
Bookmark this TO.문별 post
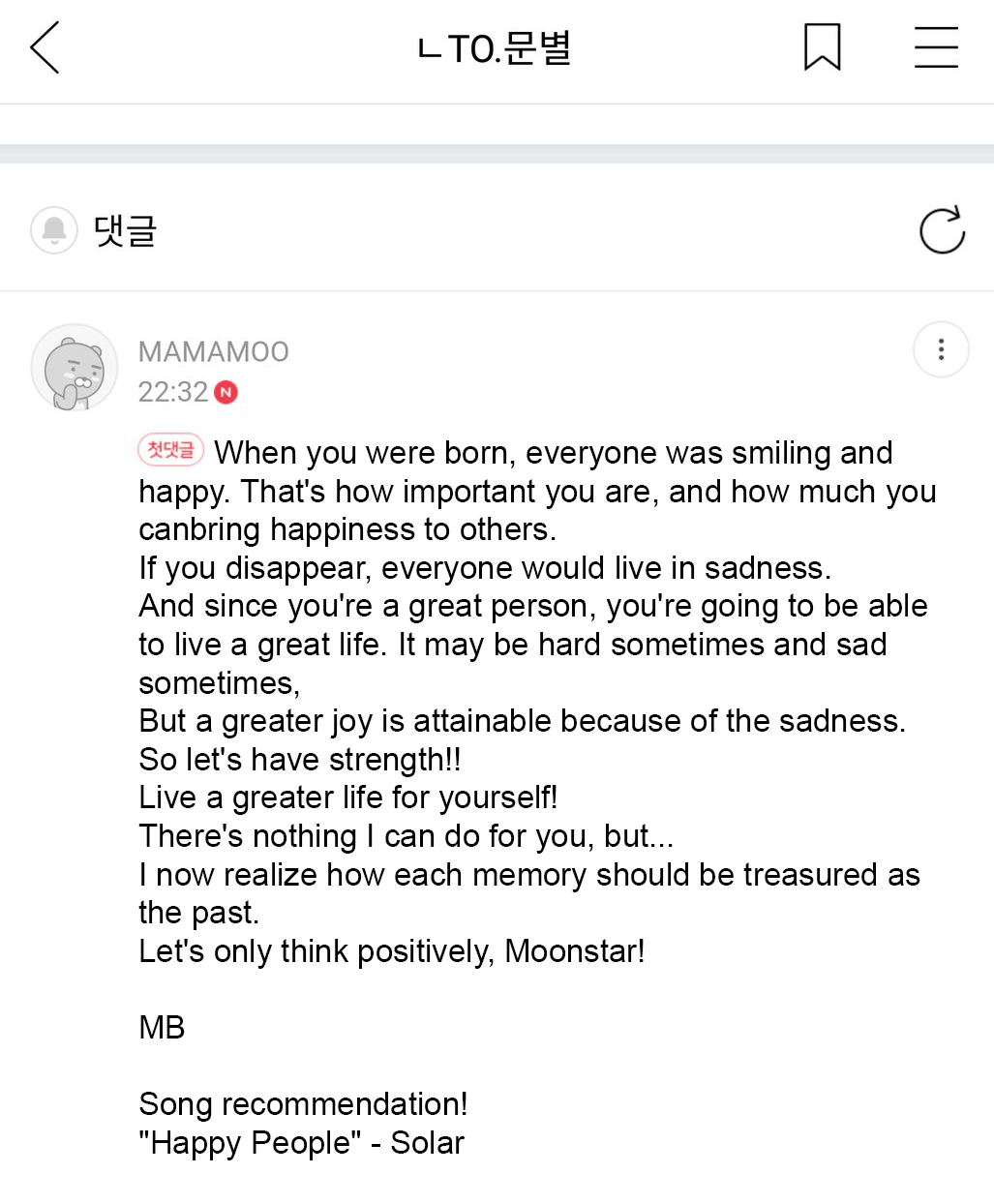click(822, 47)
